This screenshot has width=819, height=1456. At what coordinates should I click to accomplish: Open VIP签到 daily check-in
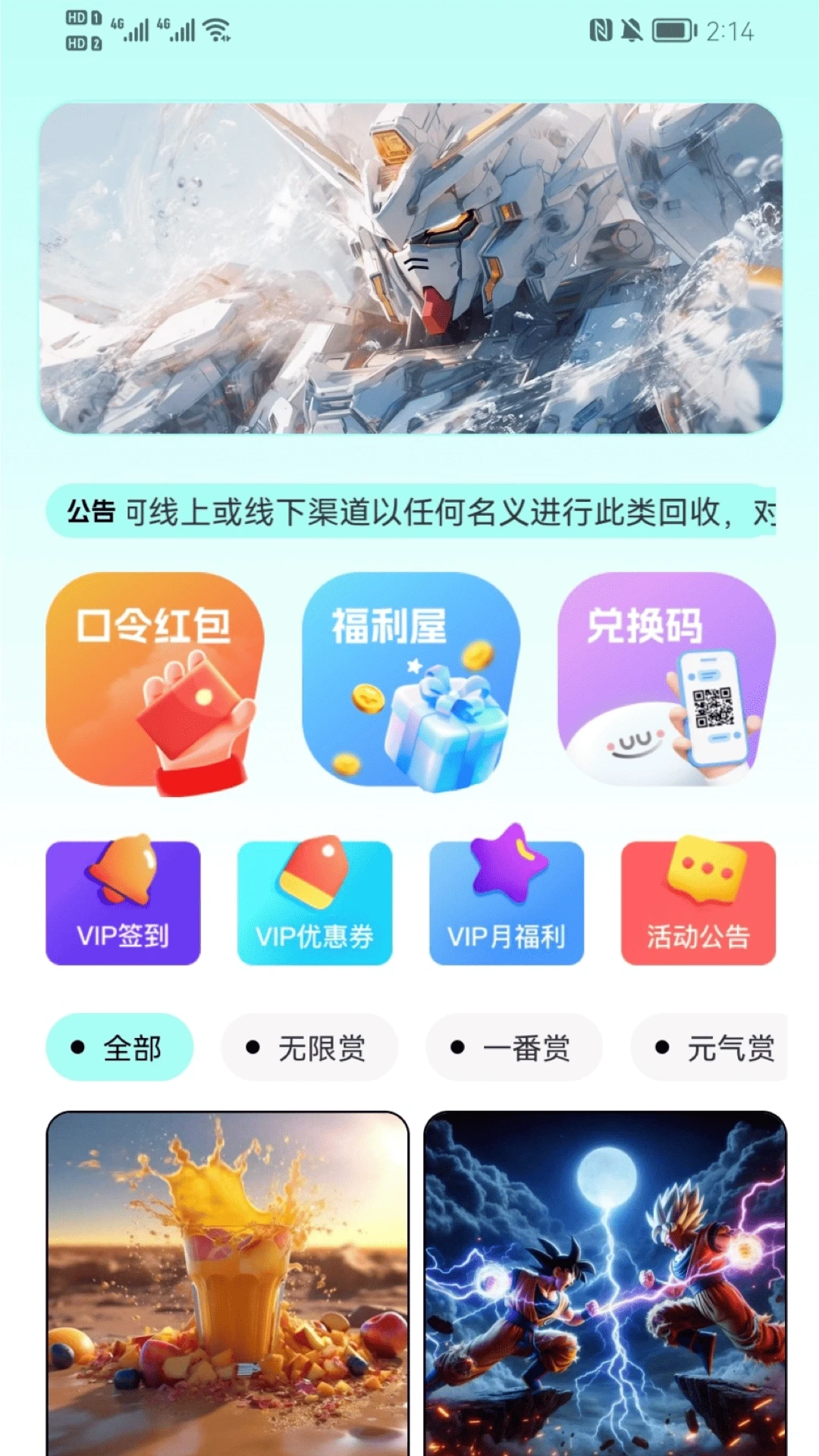[x=124, y=901]
